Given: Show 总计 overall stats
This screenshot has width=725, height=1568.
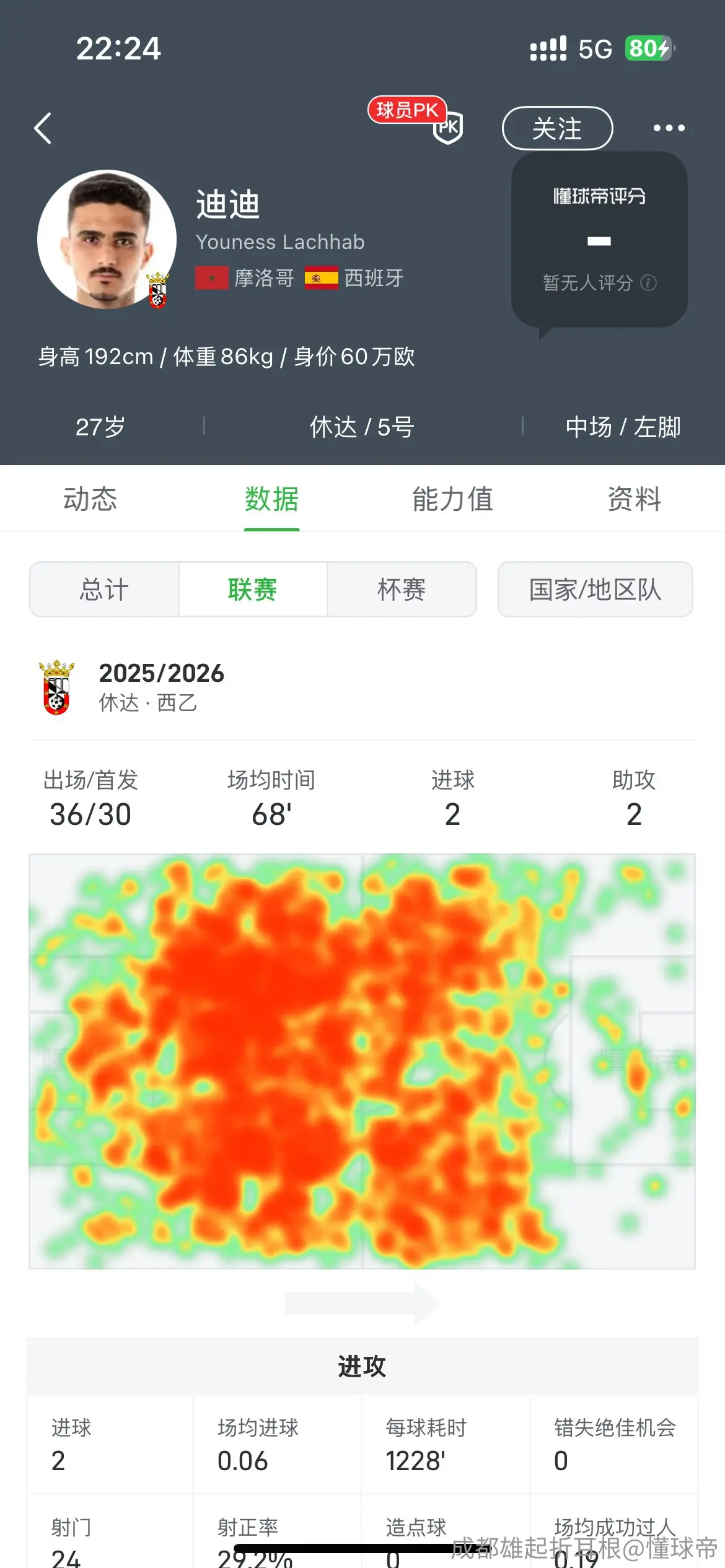Looking at the screenshot, I should click(x=104, y=589).
